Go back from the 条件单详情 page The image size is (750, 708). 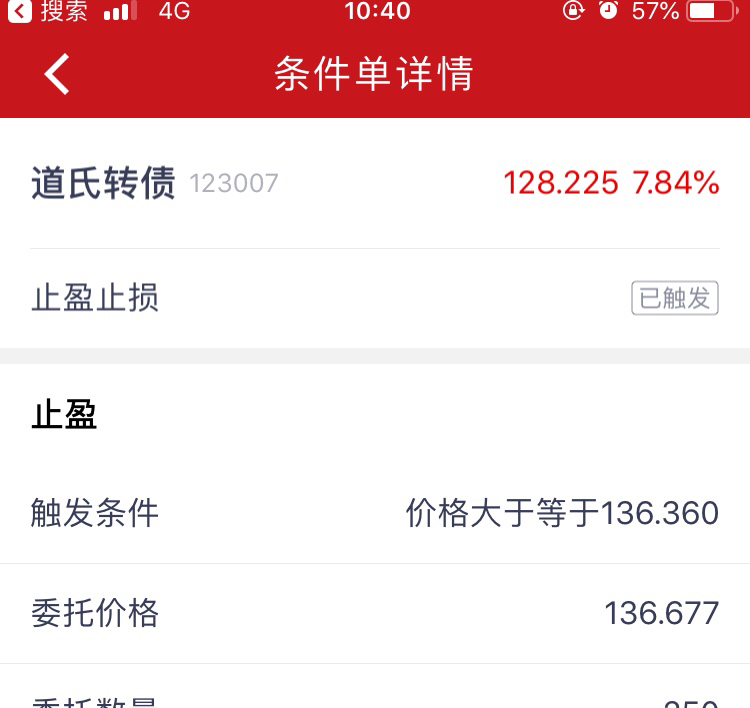pyautogui.click(x=57, y=75)
